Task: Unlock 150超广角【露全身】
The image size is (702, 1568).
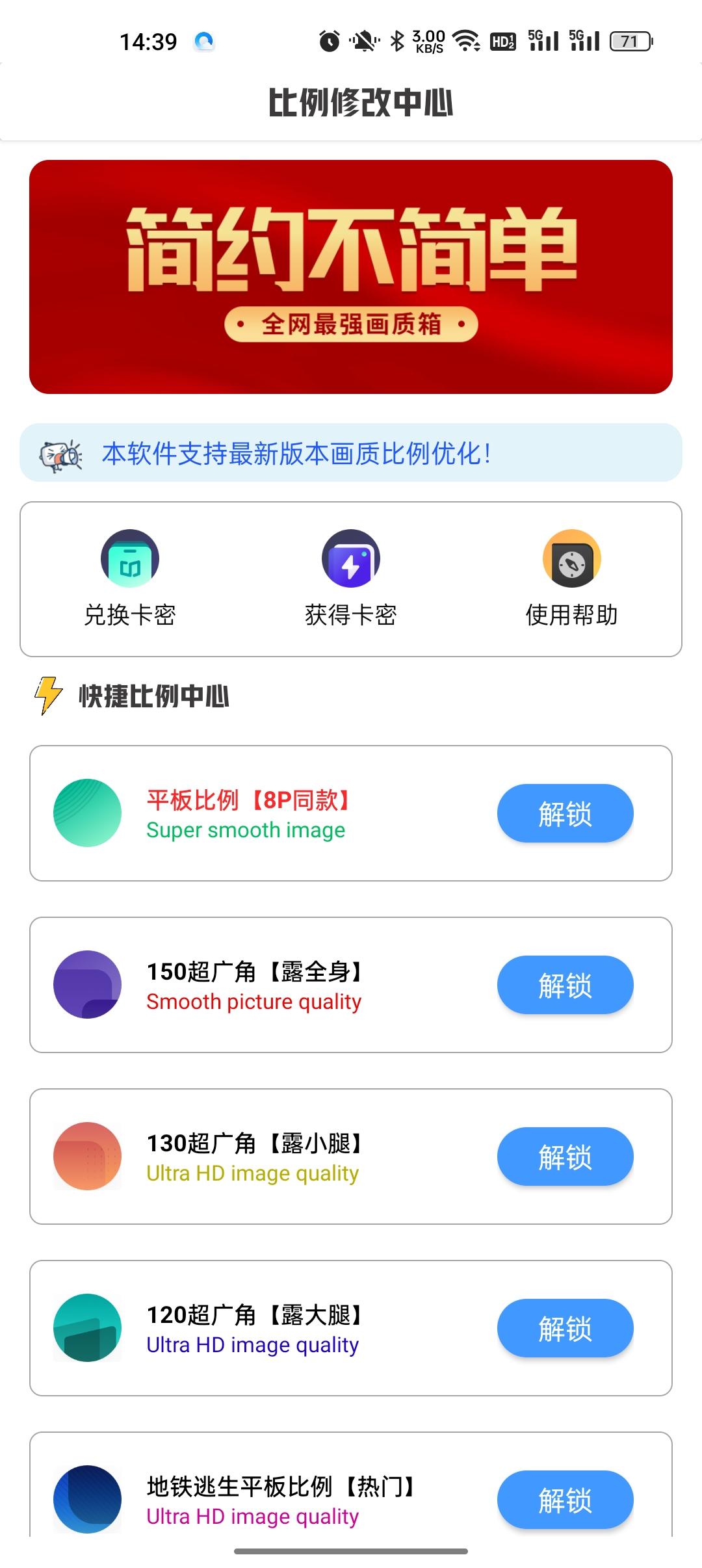Action: (x=565, y=985)
